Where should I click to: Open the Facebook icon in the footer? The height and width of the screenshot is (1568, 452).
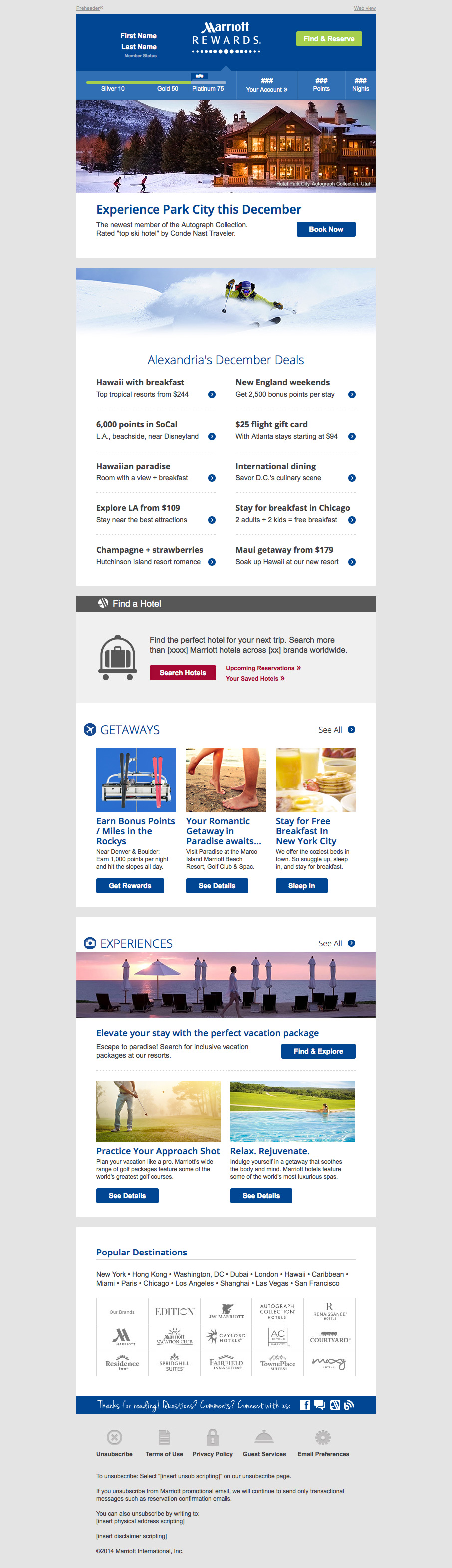click(305, 1405)
